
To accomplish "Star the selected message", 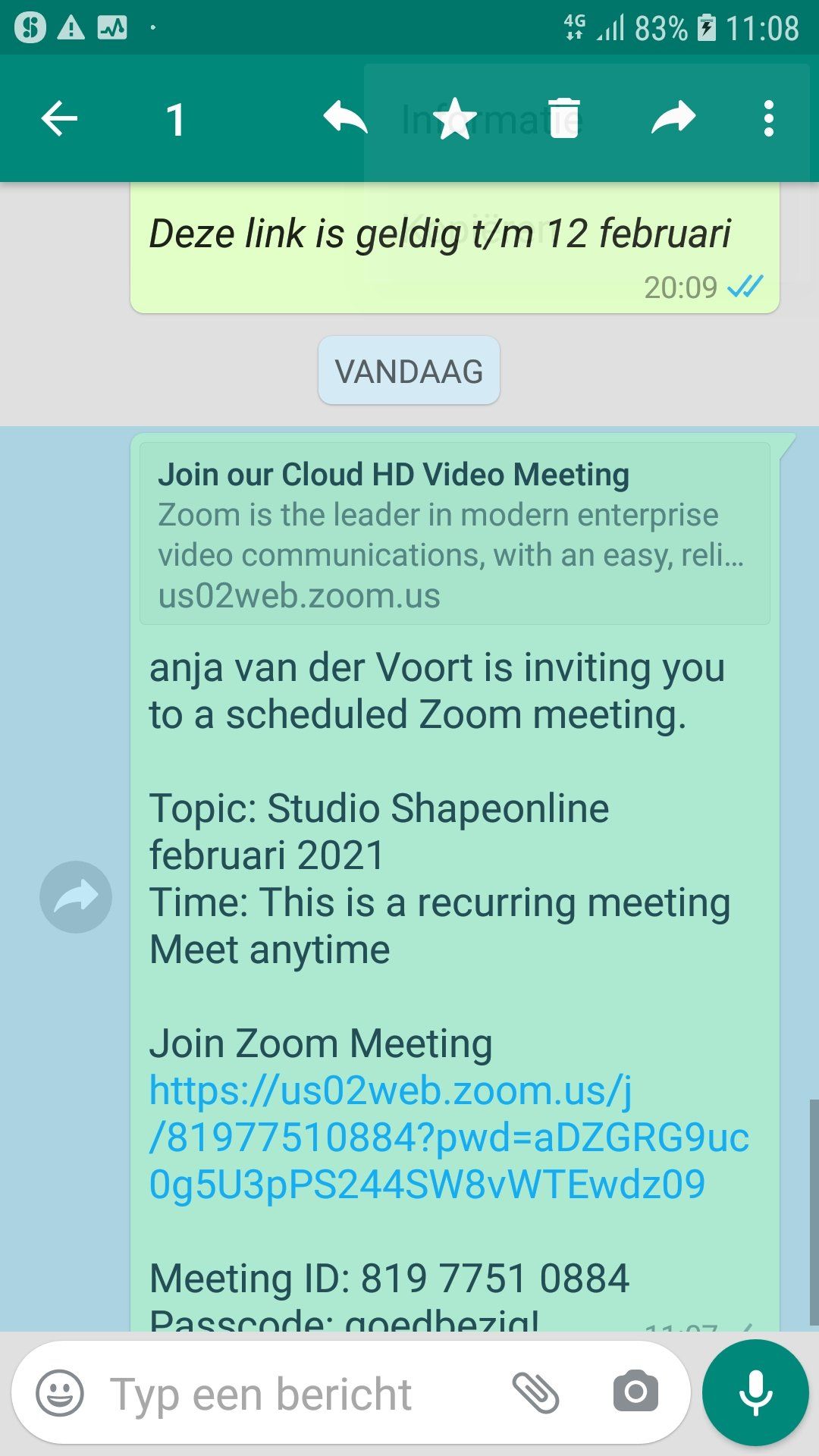I will 455,119.
